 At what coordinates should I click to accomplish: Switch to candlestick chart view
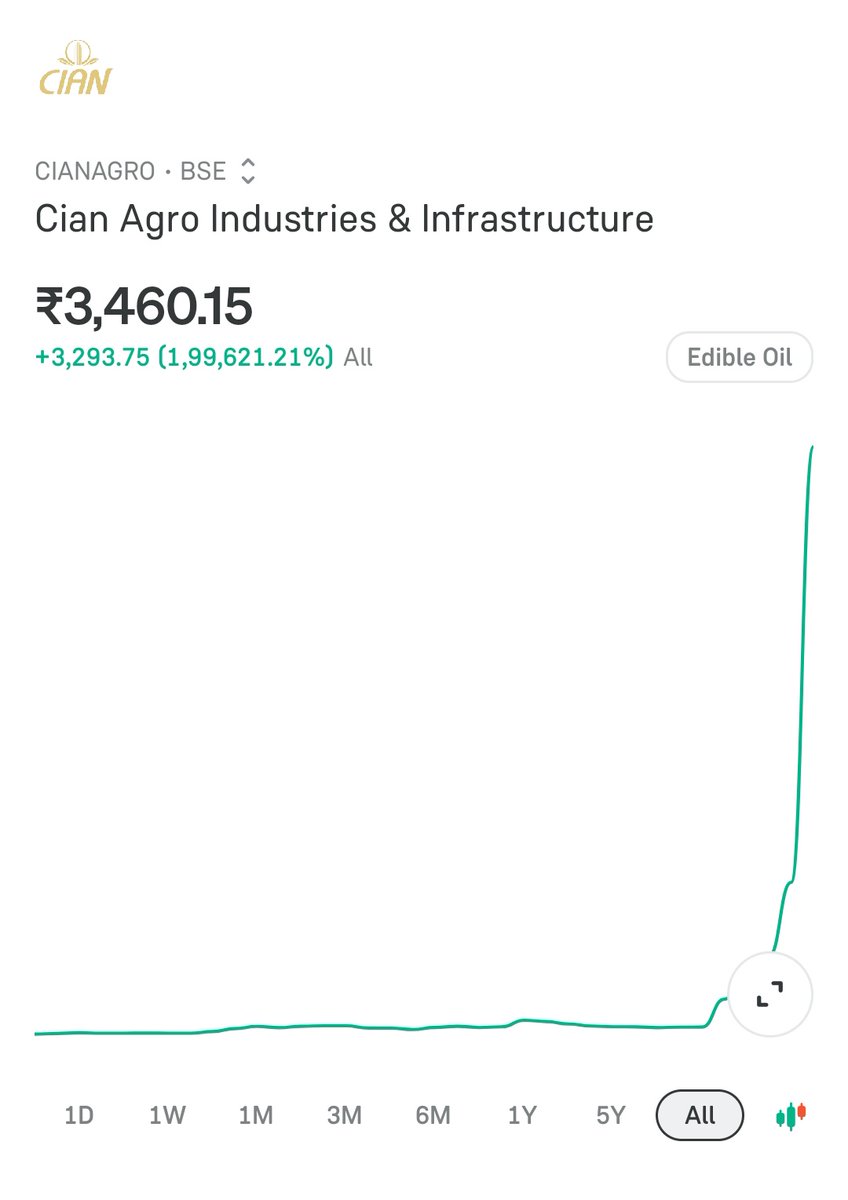(x=790, y=1115)
